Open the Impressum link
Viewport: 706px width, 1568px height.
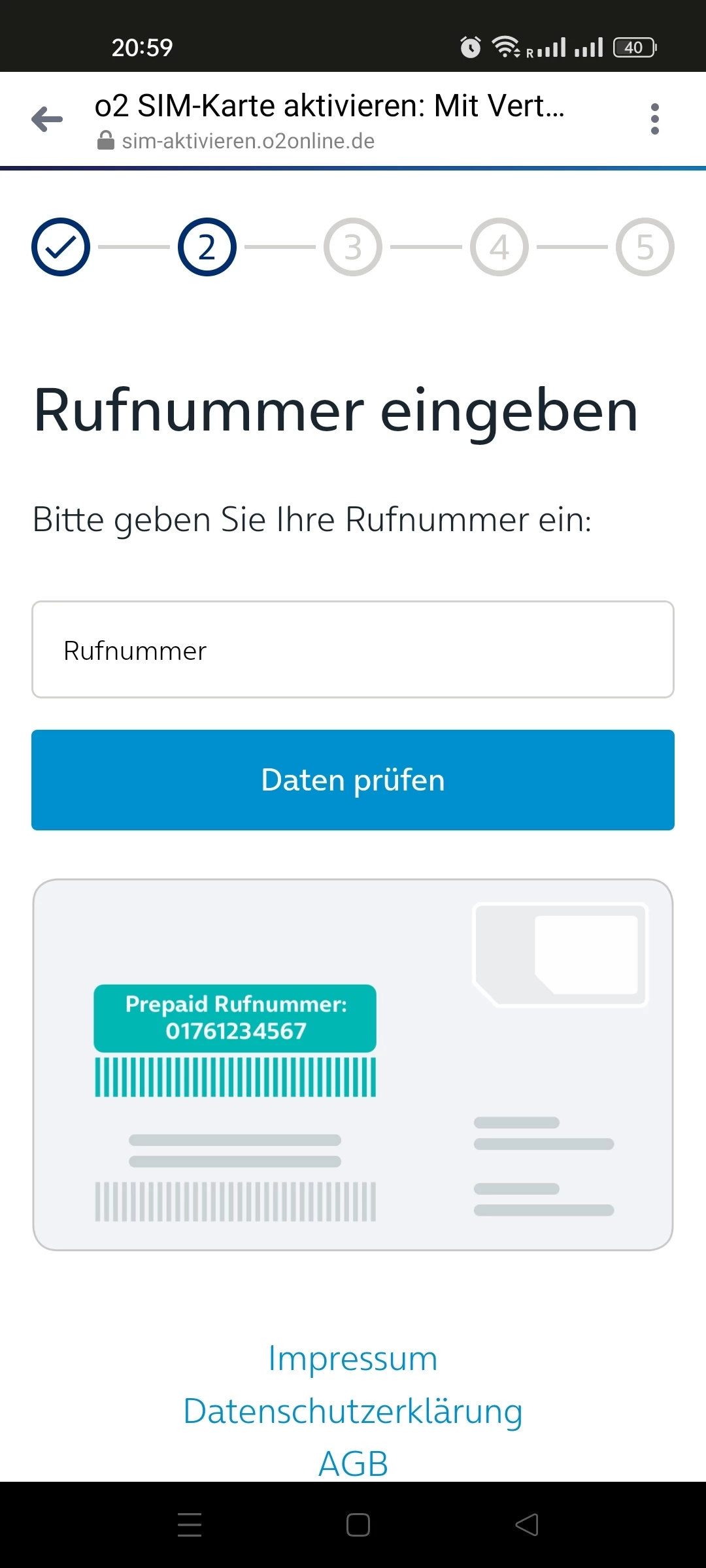tap(353, 1359)
